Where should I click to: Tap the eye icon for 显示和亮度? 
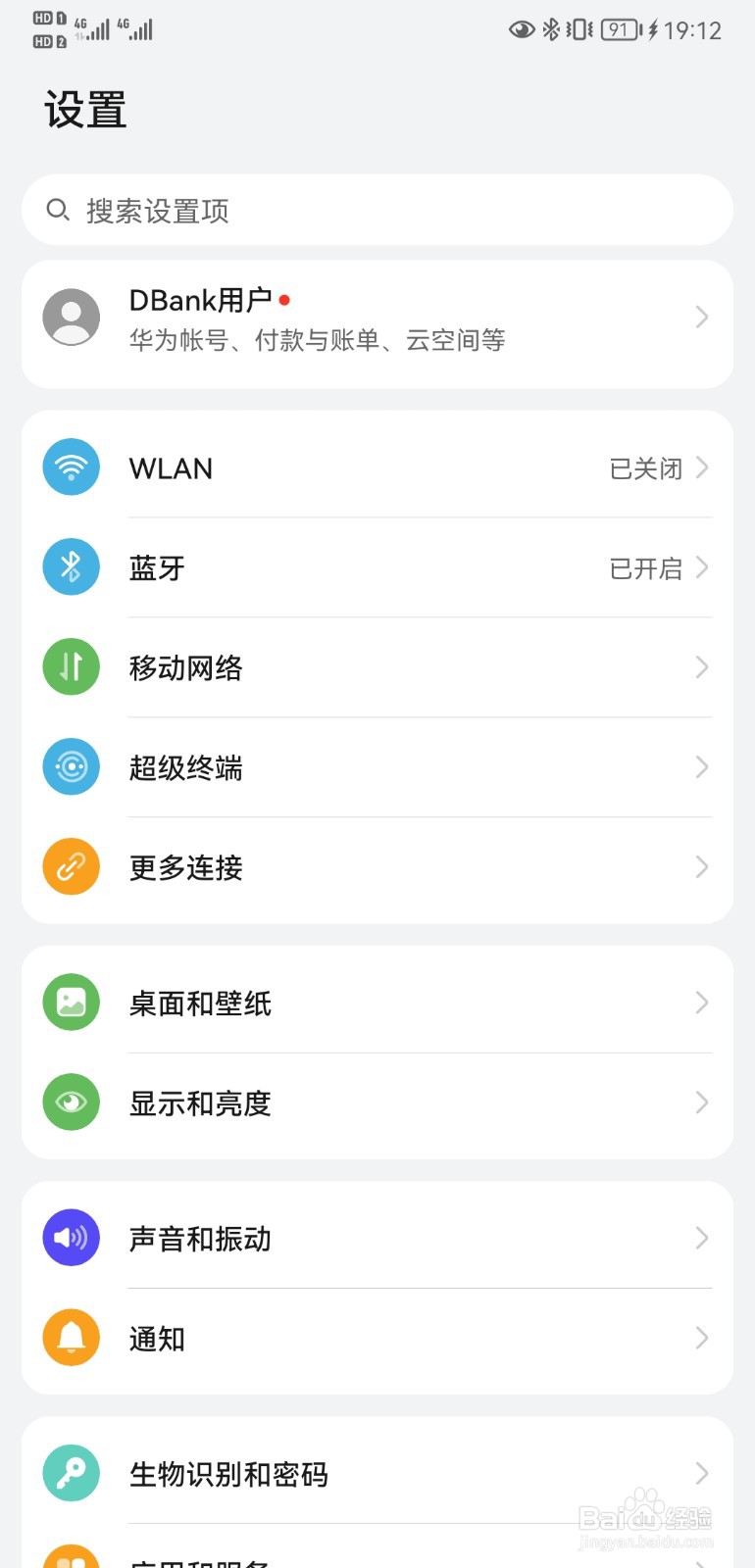pos(70,1102)
